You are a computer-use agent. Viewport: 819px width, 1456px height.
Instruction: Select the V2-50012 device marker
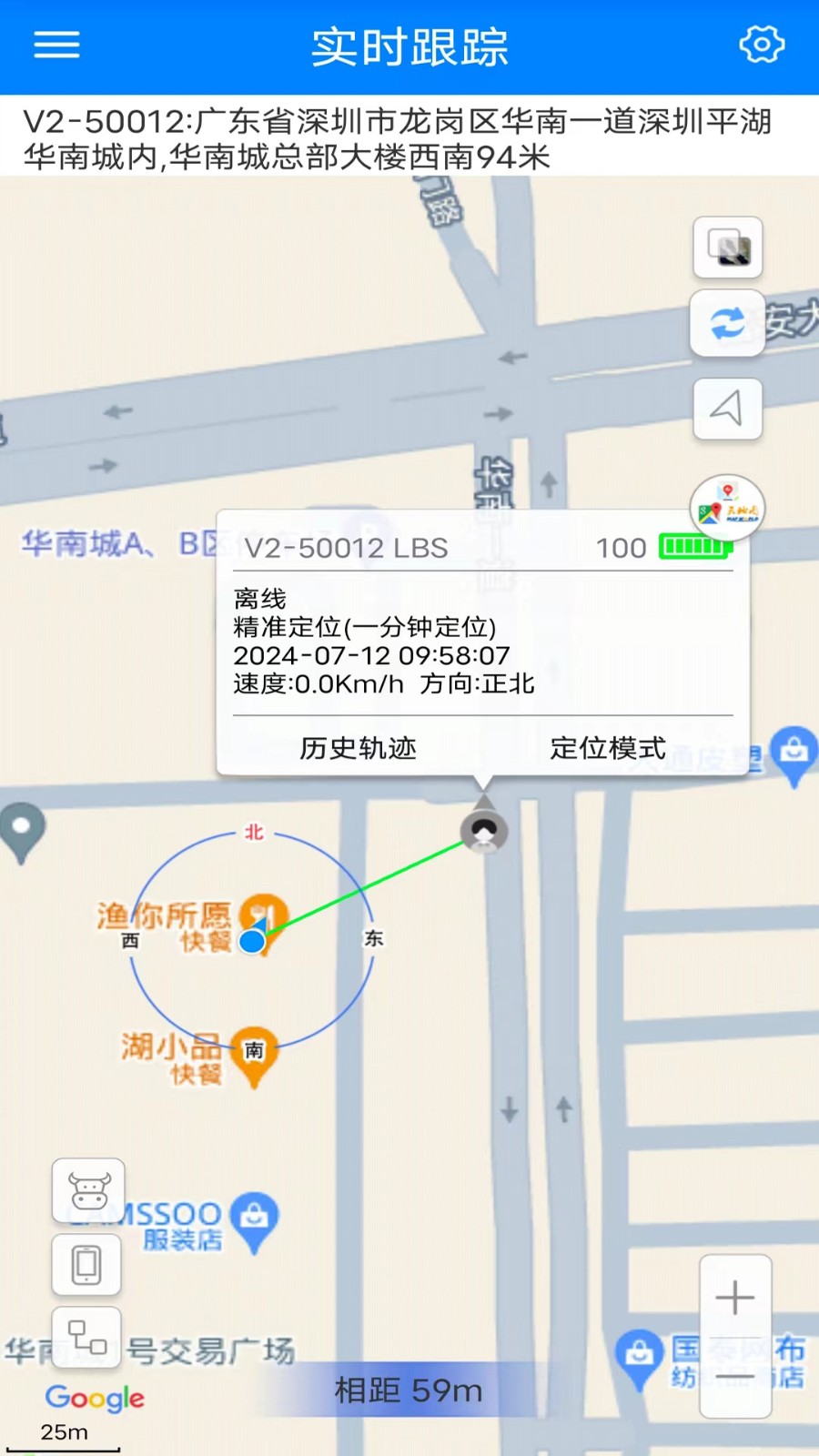484,830
